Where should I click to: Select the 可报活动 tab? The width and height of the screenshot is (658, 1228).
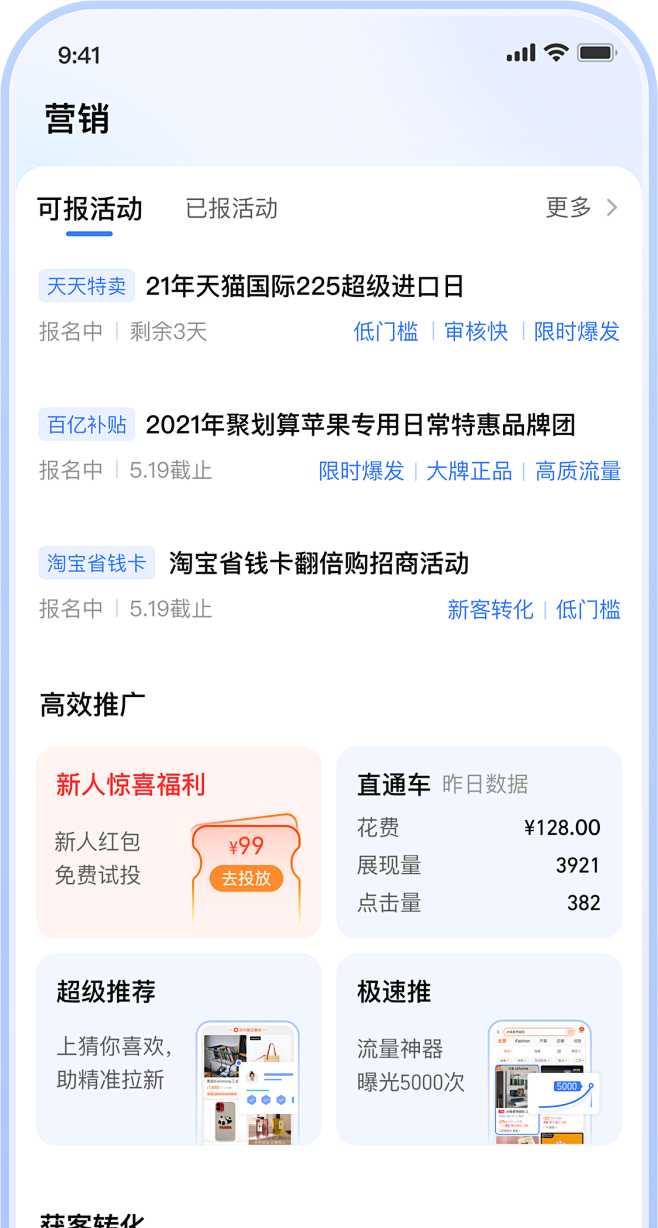click(x=90, y=208)
